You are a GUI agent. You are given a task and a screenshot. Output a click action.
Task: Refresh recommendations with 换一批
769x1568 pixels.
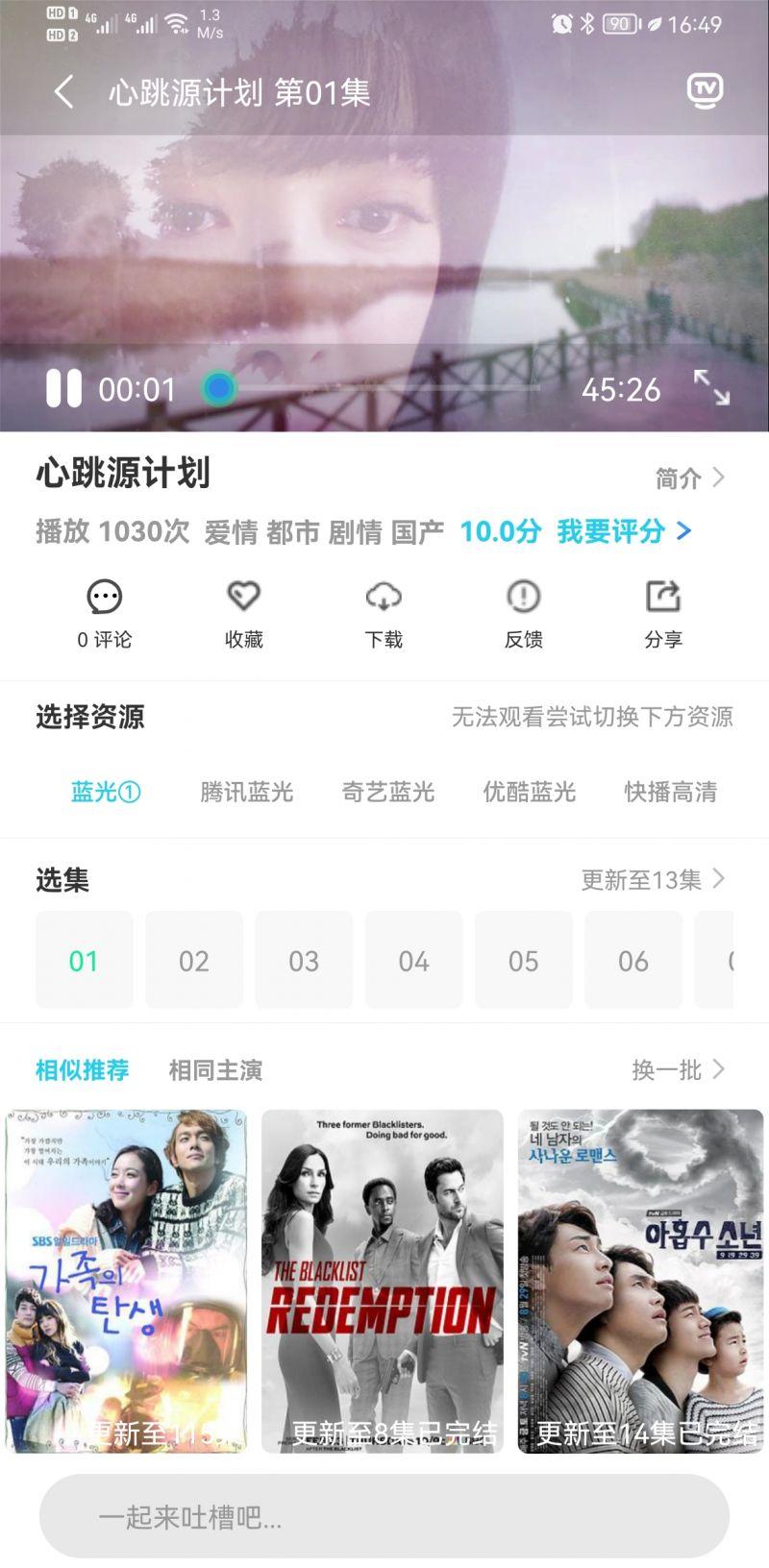(x=678, y=1070)
